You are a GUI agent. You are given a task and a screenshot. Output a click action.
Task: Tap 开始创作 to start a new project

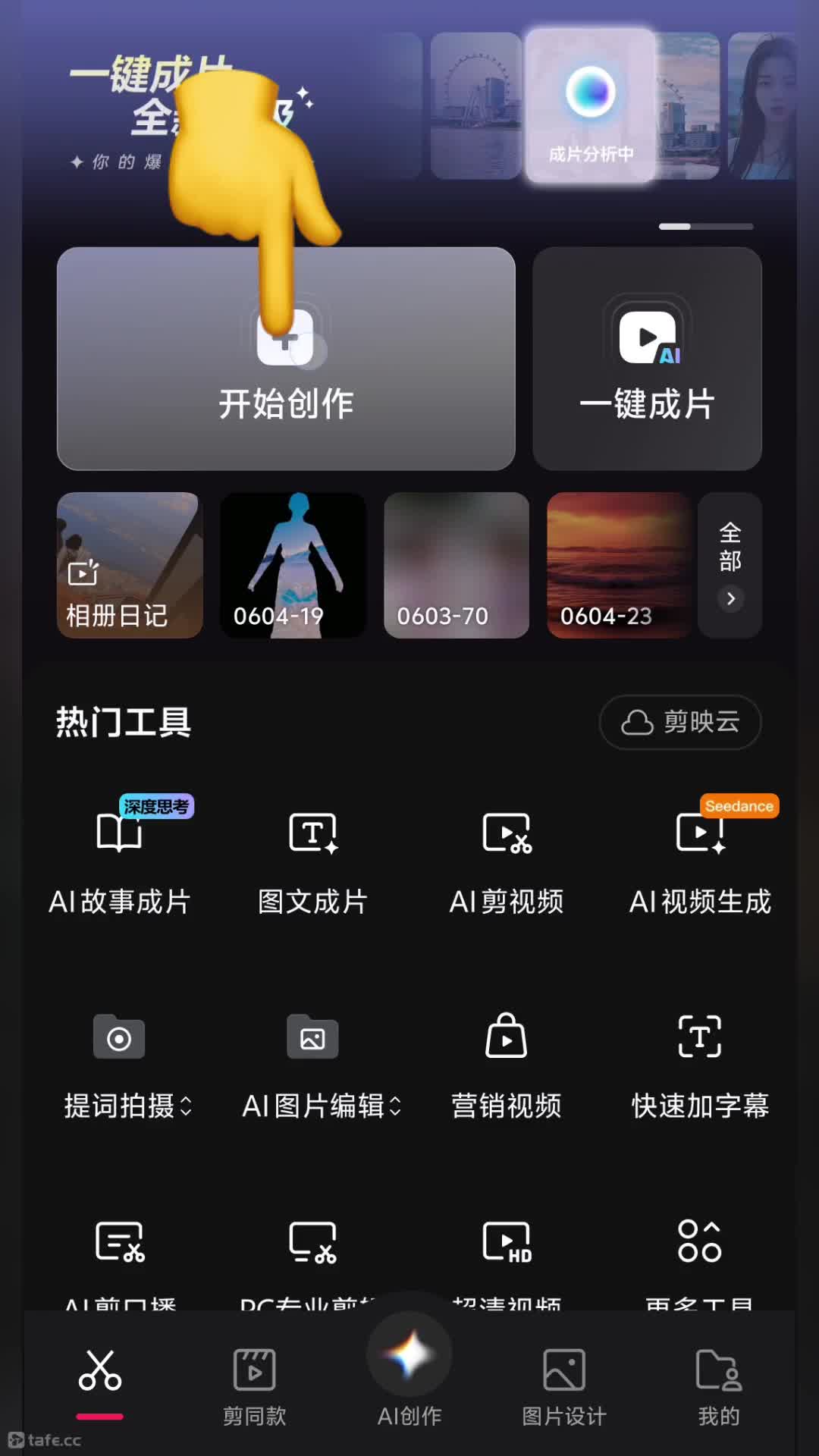tap(286, 359)
